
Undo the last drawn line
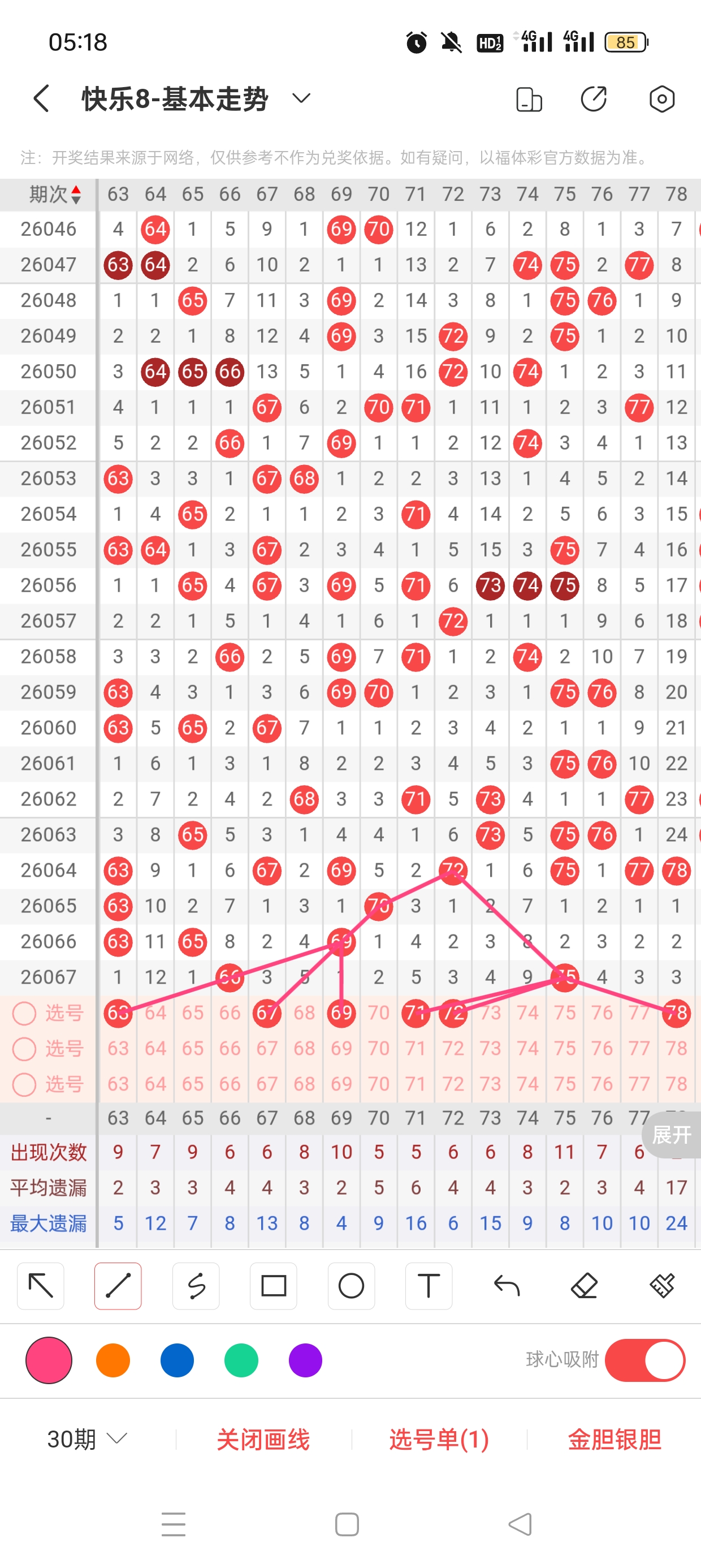click(x=507, y=1286)
